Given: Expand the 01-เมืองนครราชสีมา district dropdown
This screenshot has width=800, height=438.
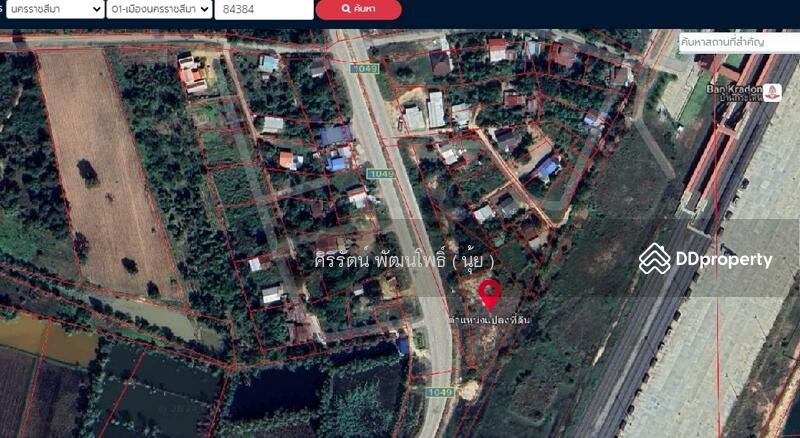Looking at the screenshot, I should pos(159,9).
